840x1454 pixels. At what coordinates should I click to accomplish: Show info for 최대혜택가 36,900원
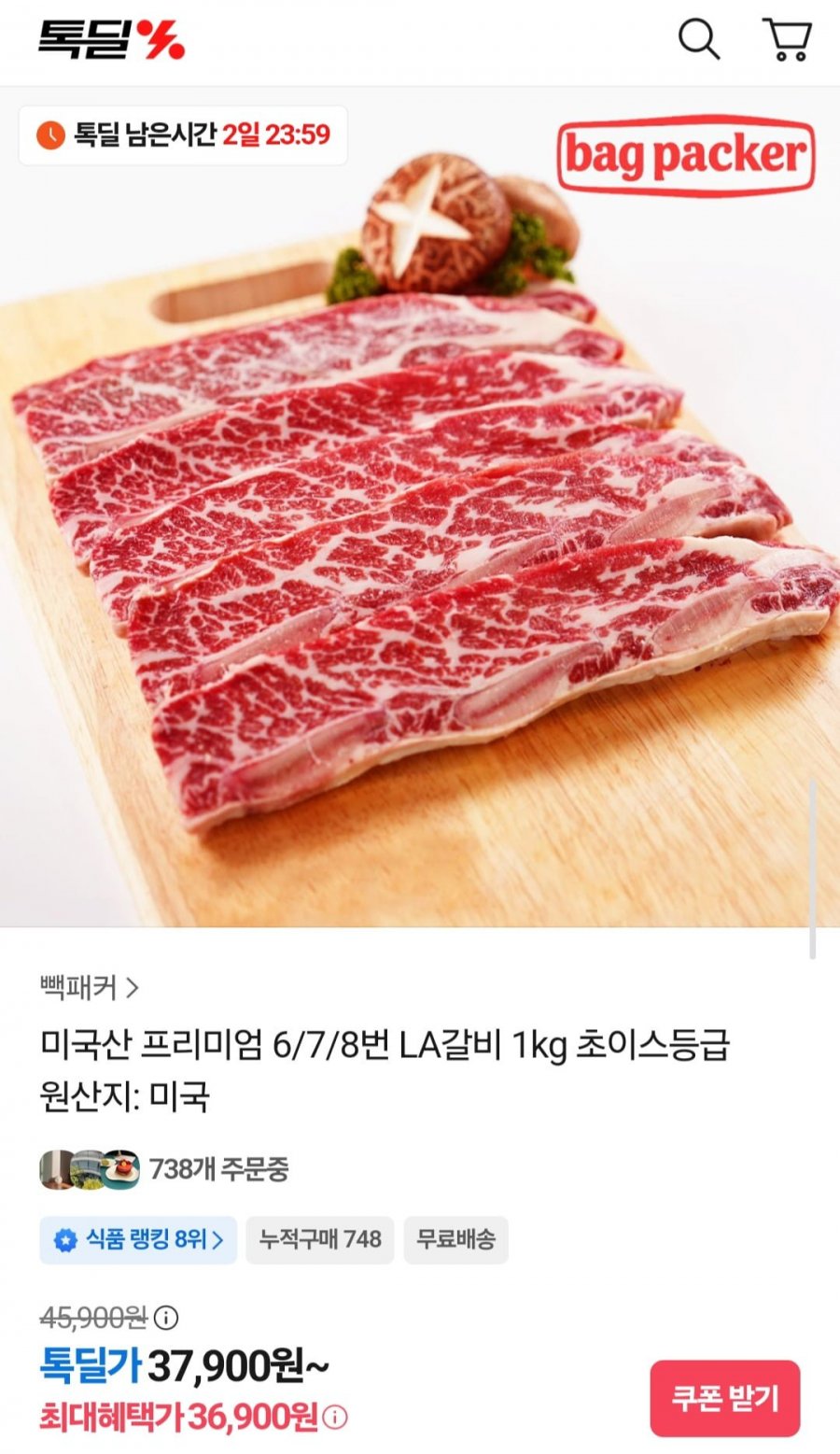click(x=335, y=1418)
